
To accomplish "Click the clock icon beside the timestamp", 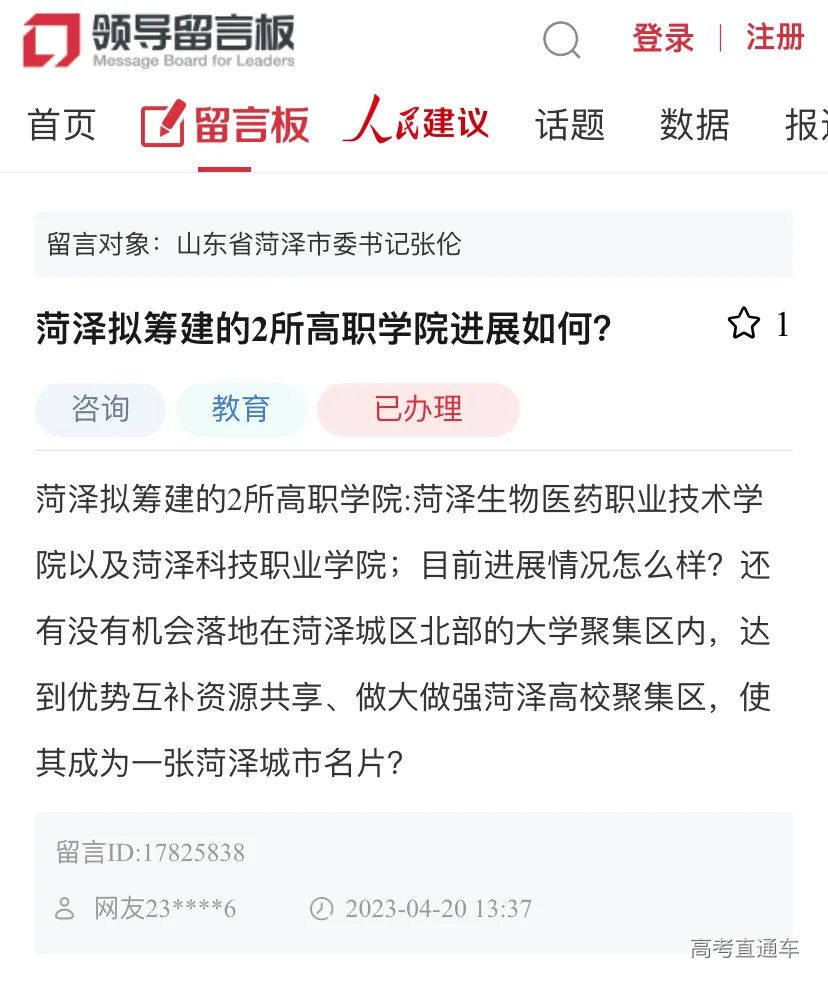I will coord(320,910).
